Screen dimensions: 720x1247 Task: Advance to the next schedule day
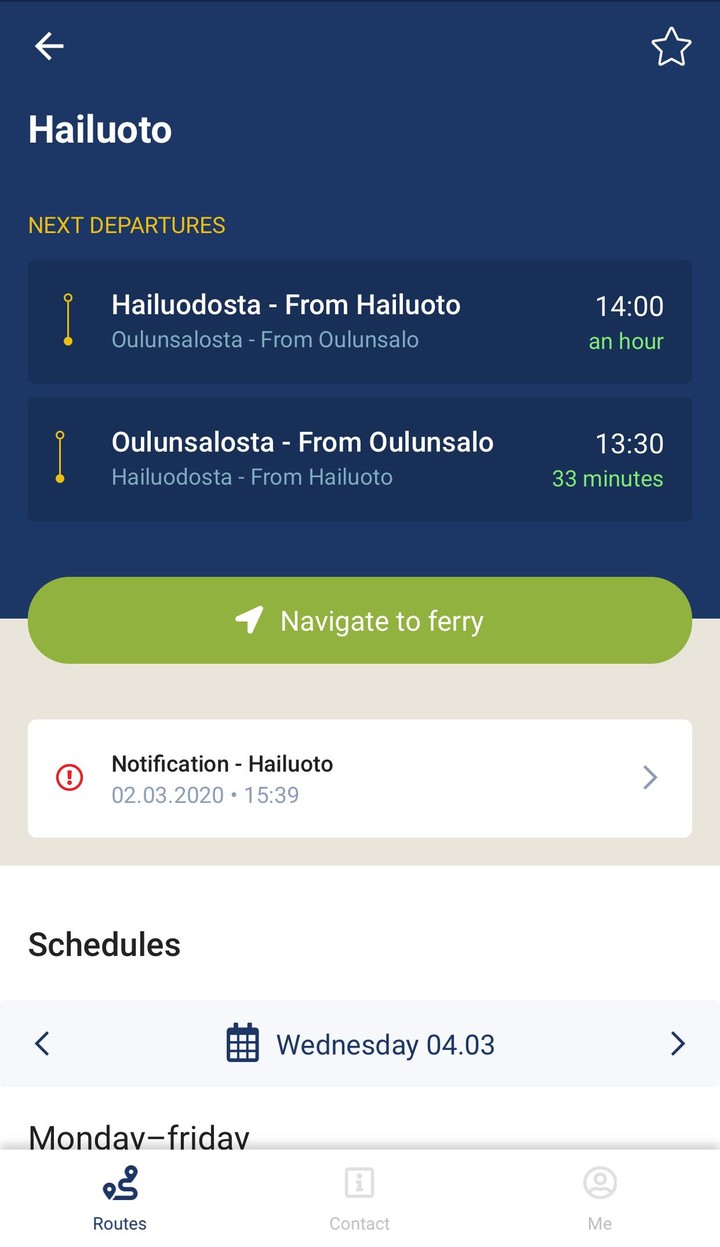678,1043
